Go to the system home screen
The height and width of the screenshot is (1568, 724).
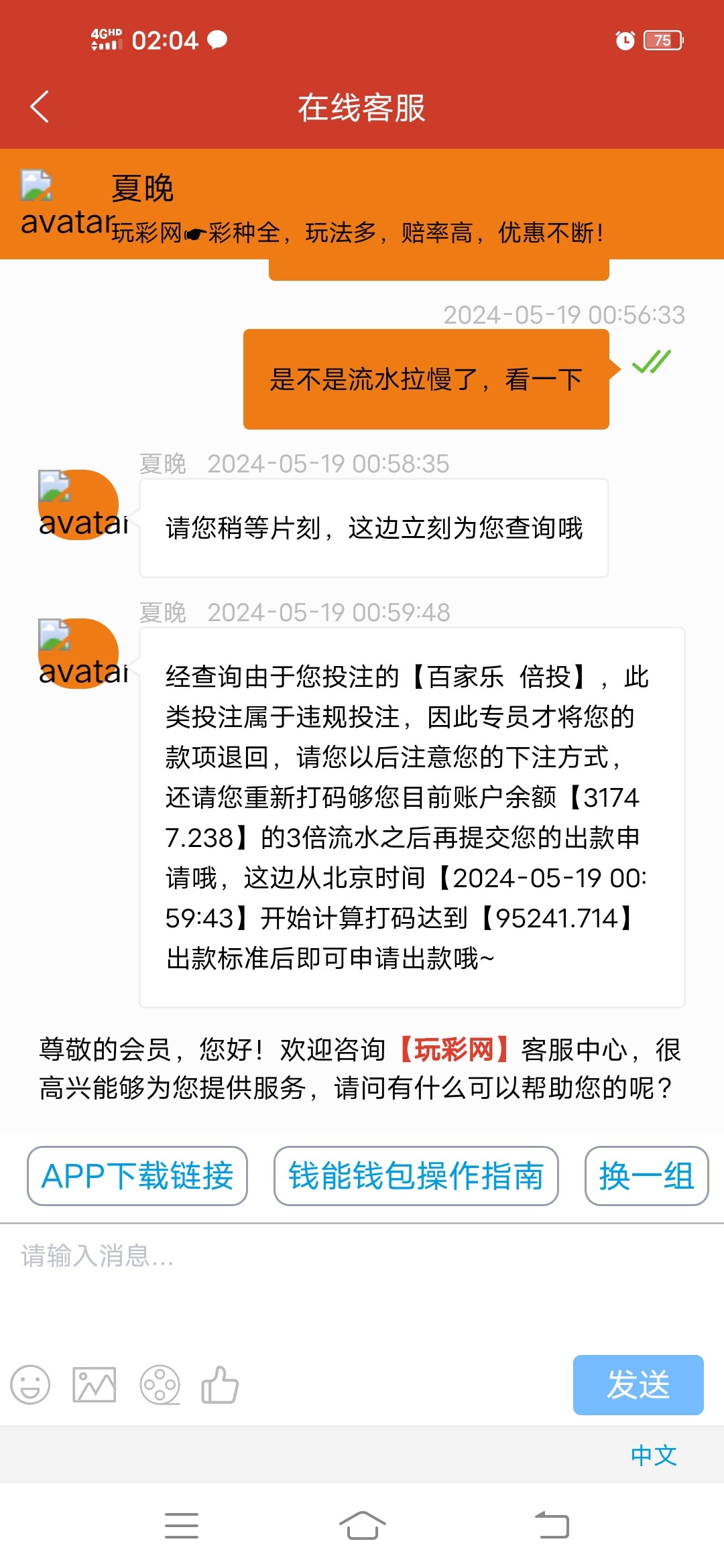coord(362,1526)
